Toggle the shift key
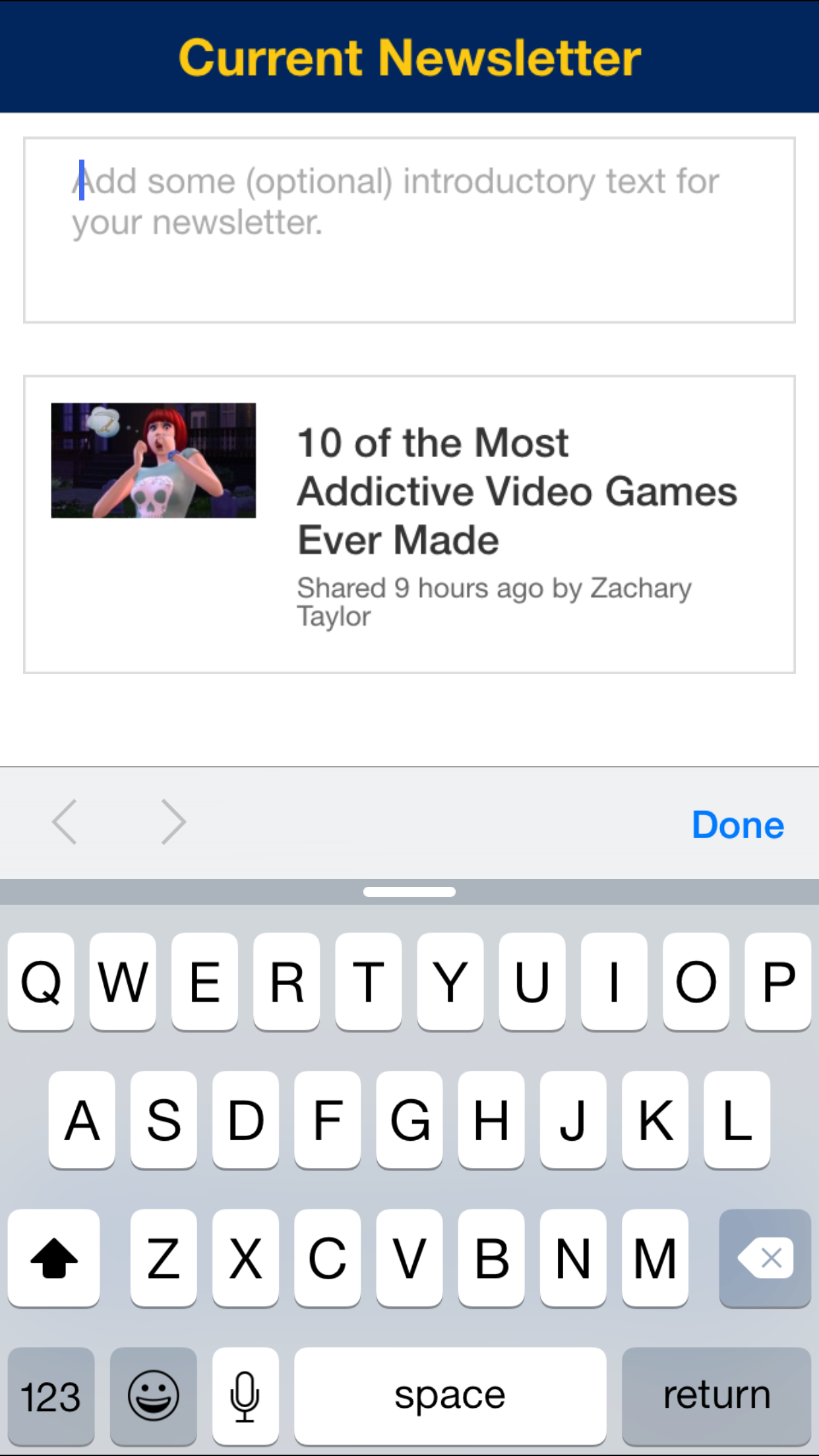The image size is (819, 1456). point(54,1258)
